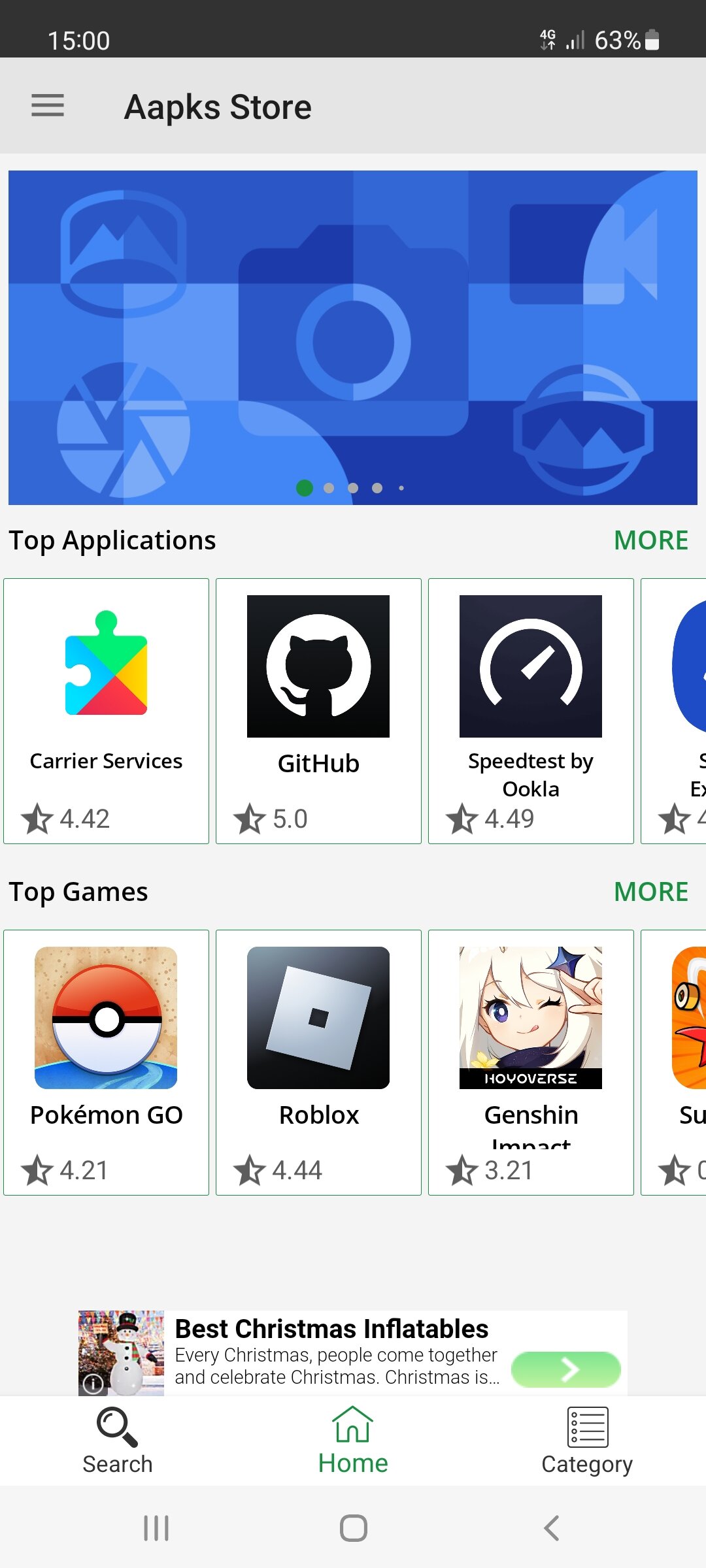
Task: Show more Top Games
Action: tap(650, 892)
